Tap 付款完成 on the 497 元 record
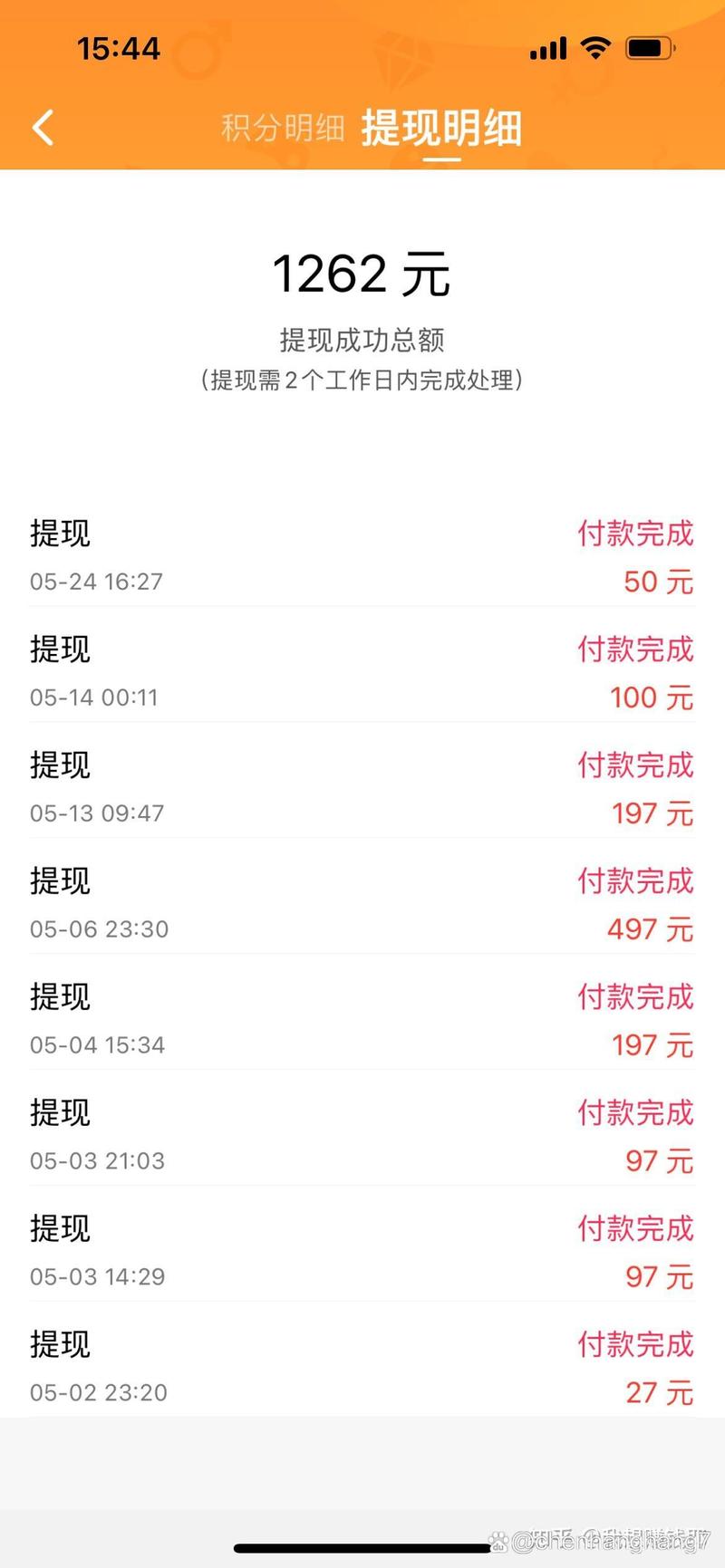725x1568 pixels. pos(634,882)
